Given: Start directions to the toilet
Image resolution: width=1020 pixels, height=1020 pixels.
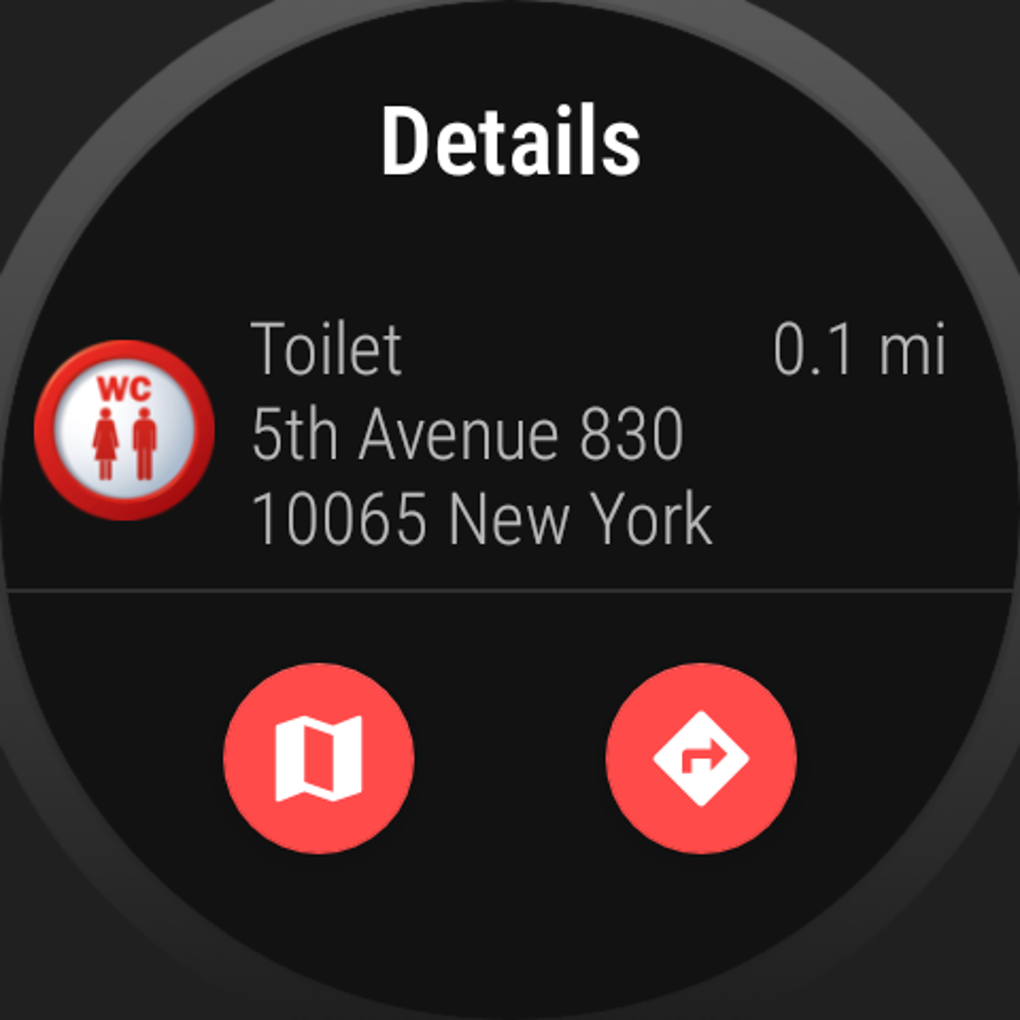Looking at the screenshot, I should 700,758.
